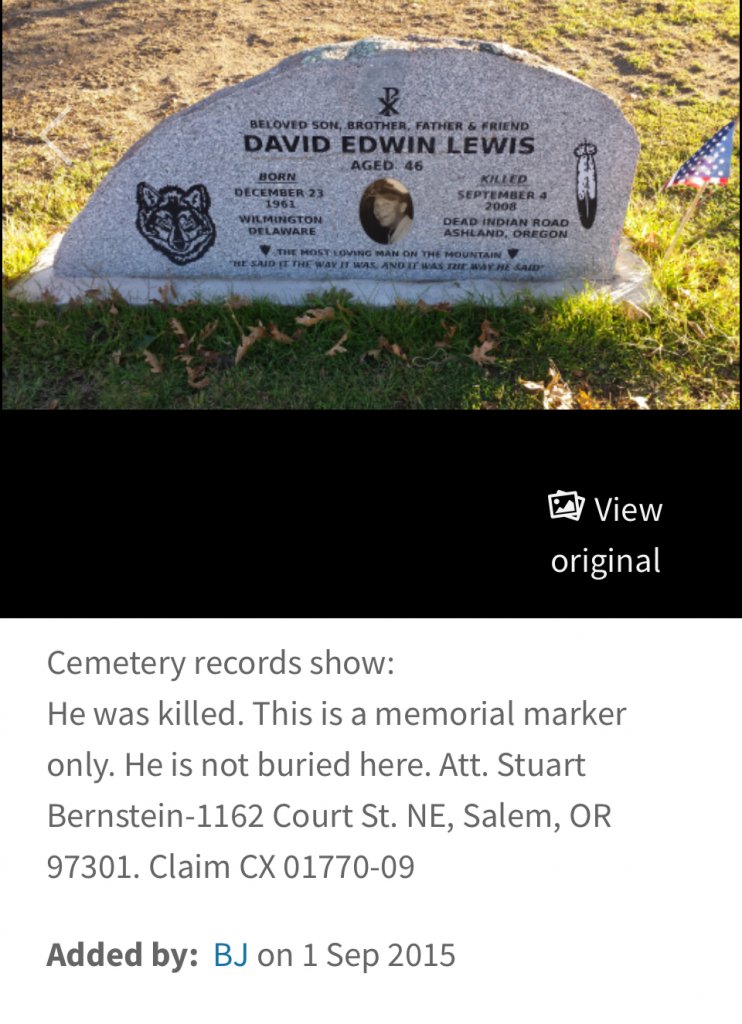Open contributor BJ's profile
Image resolution: width=742 pixels, height=1024 pixels.
coord(229,954)
